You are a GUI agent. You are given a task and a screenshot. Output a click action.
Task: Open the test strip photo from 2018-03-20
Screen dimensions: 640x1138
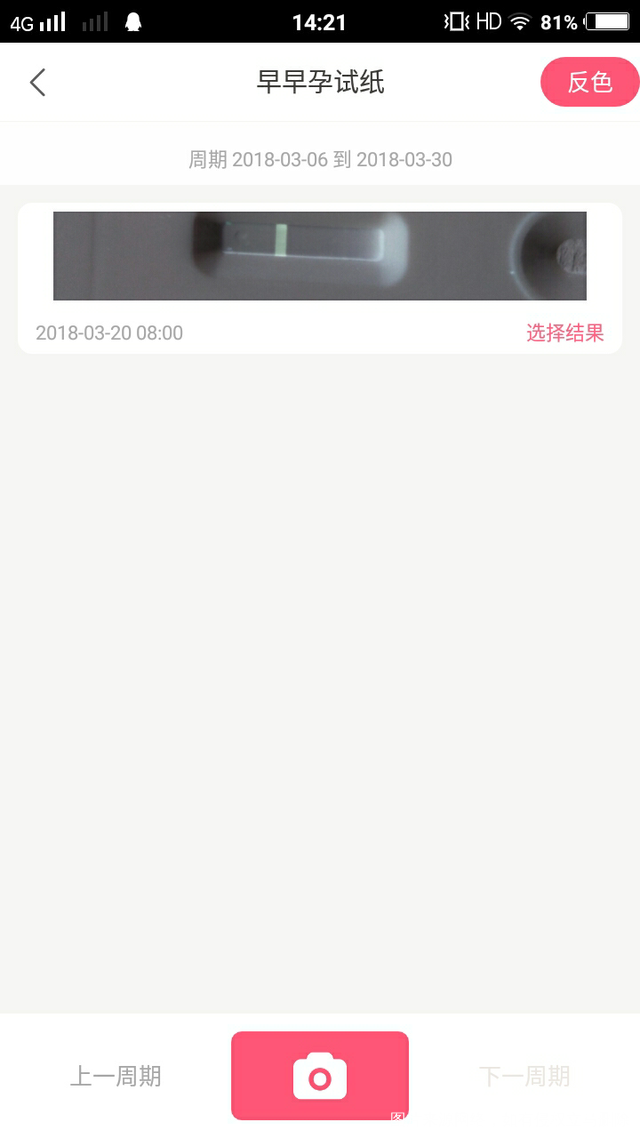click(x=319, y=256)
